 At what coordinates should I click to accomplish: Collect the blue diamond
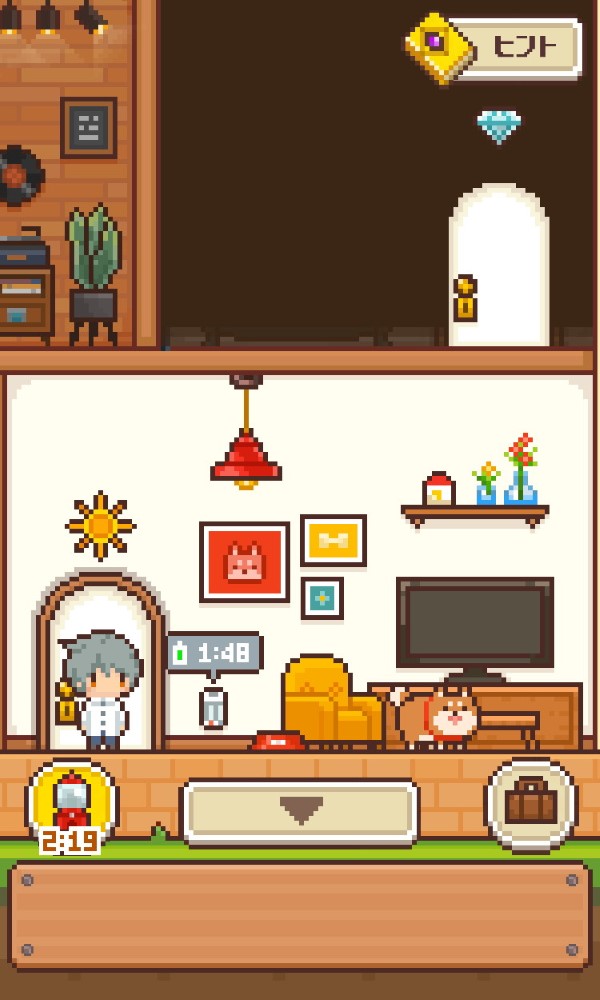point(498,126)
